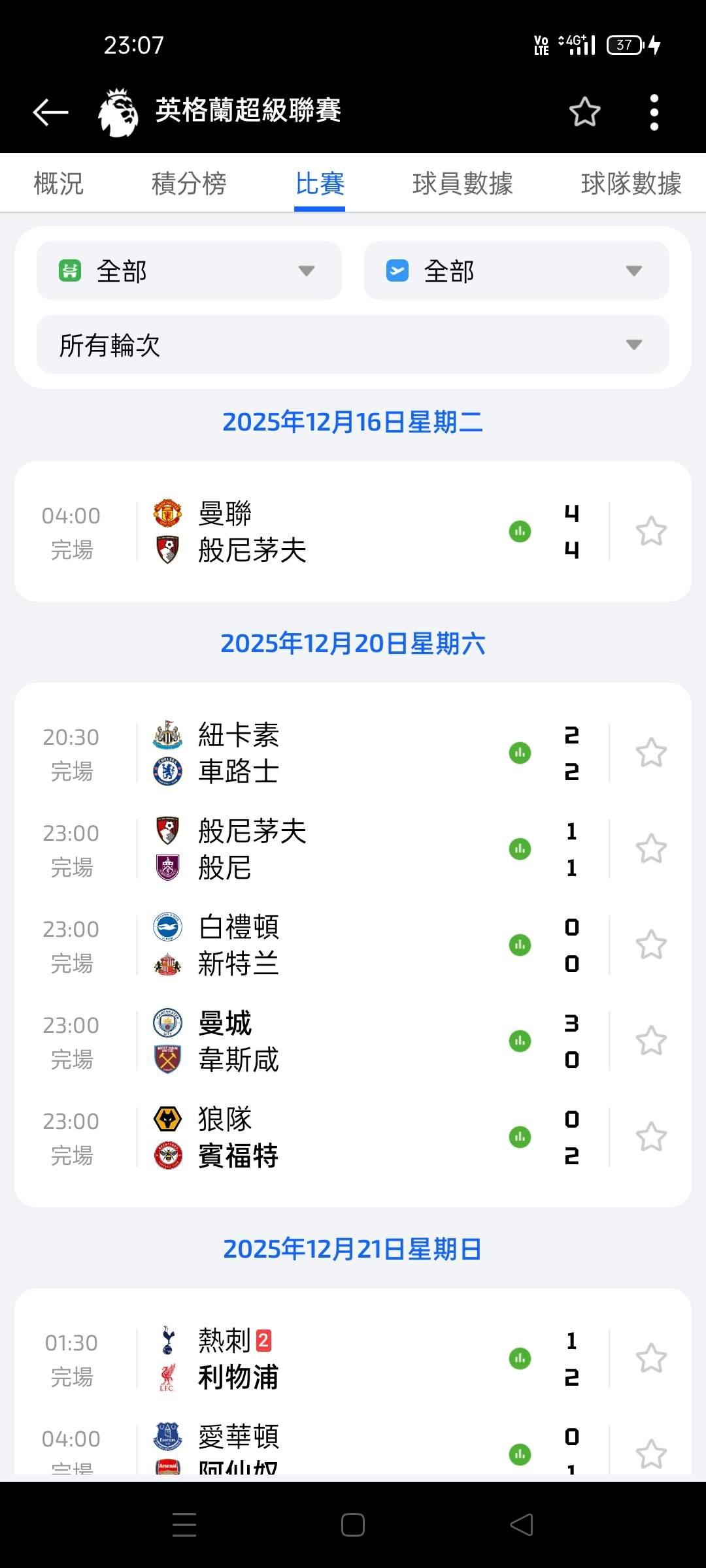Open the three-dot overflow menu
The image size is (706, 1568).
[x=654, y=112]
